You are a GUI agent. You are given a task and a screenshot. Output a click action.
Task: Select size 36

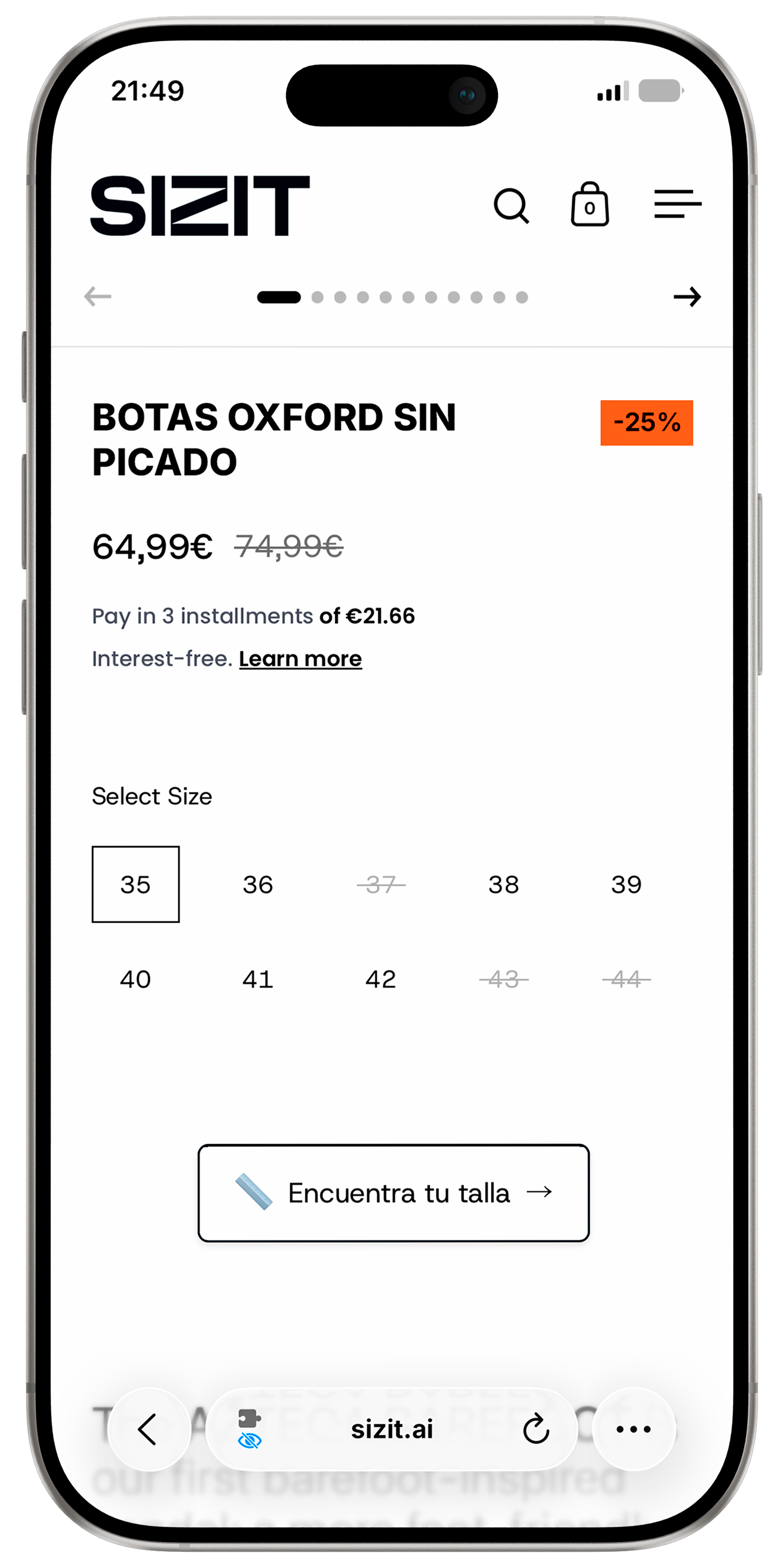click(258, 884)
